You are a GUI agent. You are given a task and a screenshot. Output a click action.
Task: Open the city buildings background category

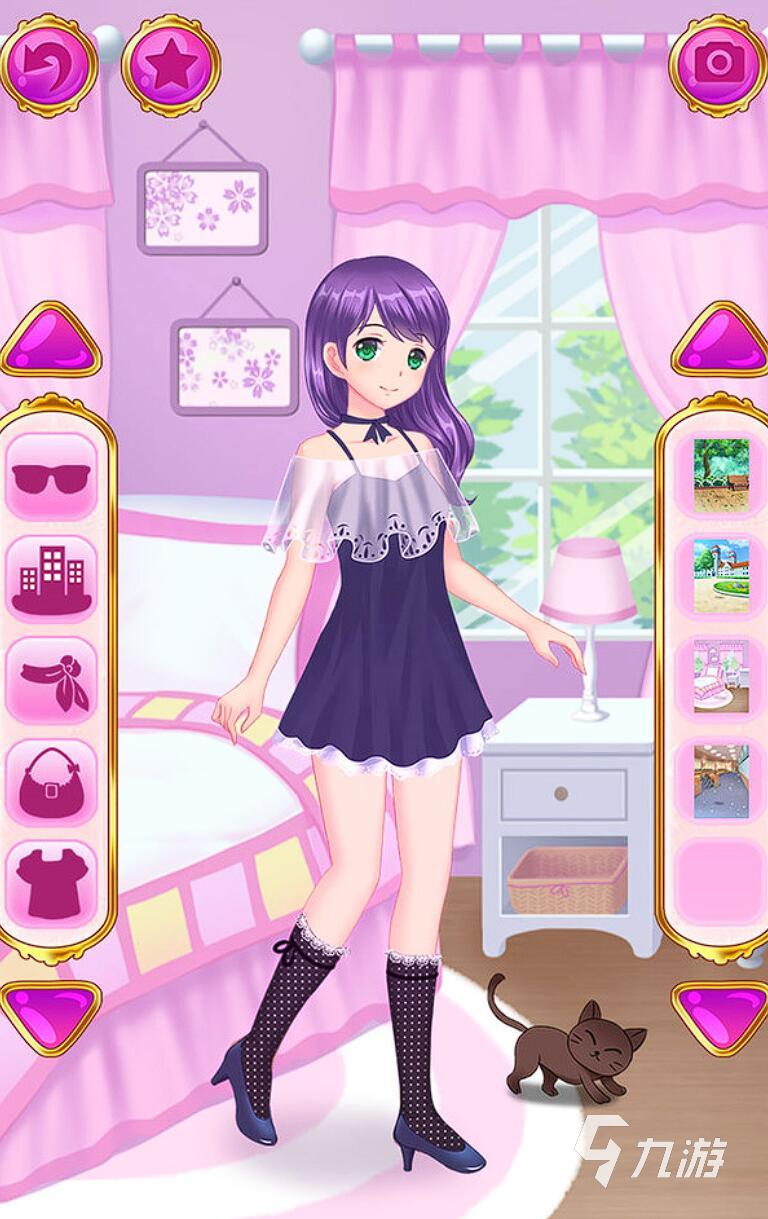(x=51, y=579)
